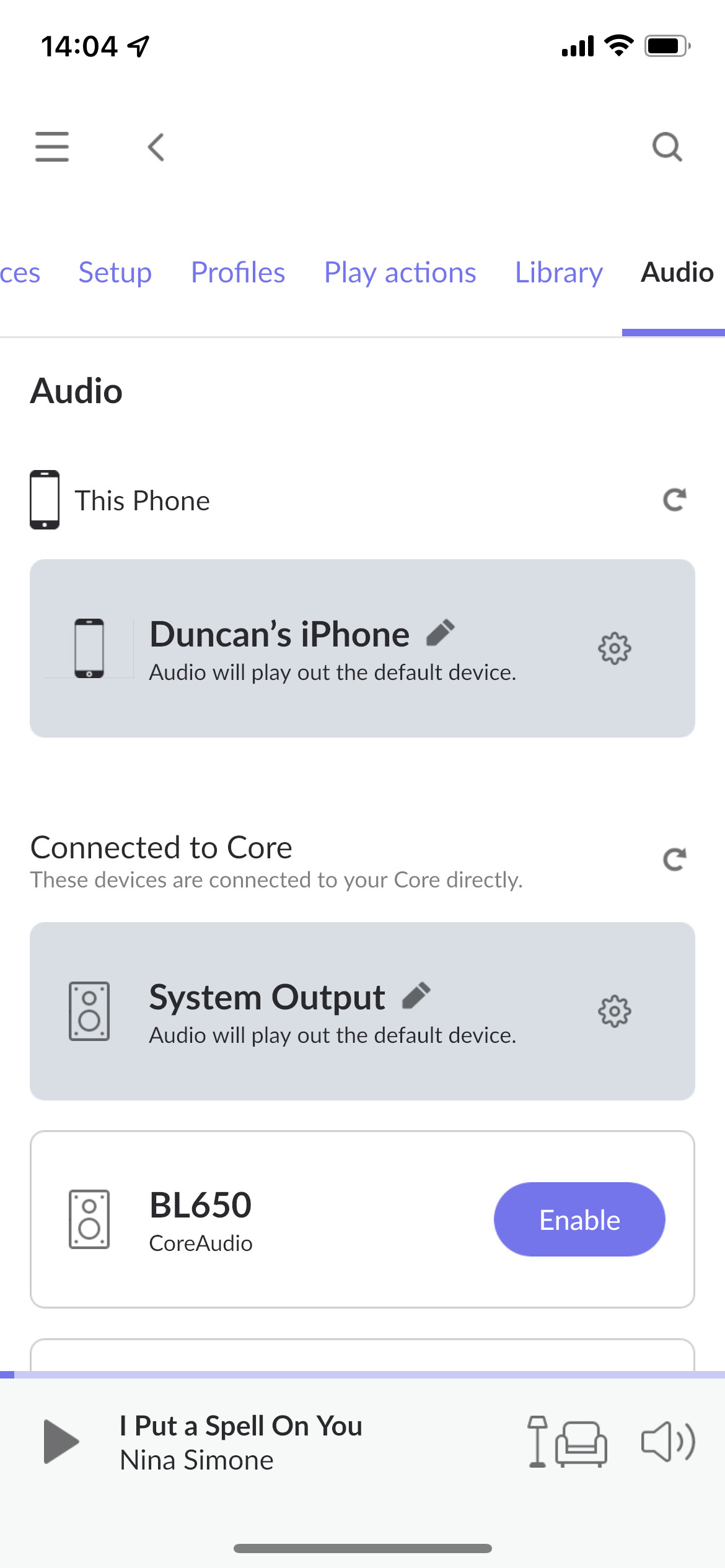Select the Library tab
Screen dimensions: 725x1568
(559, 272)
